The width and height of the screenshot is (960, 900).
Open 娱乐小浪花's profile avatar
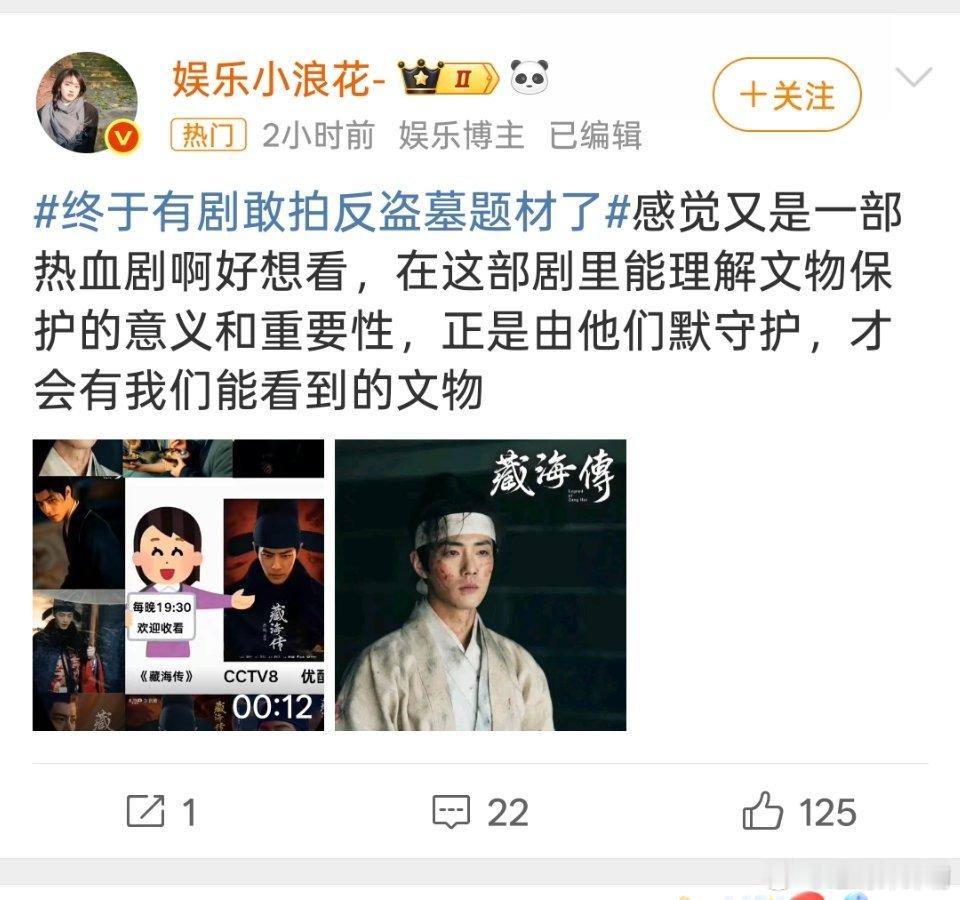pyautogui.click(x=87, y=102)
